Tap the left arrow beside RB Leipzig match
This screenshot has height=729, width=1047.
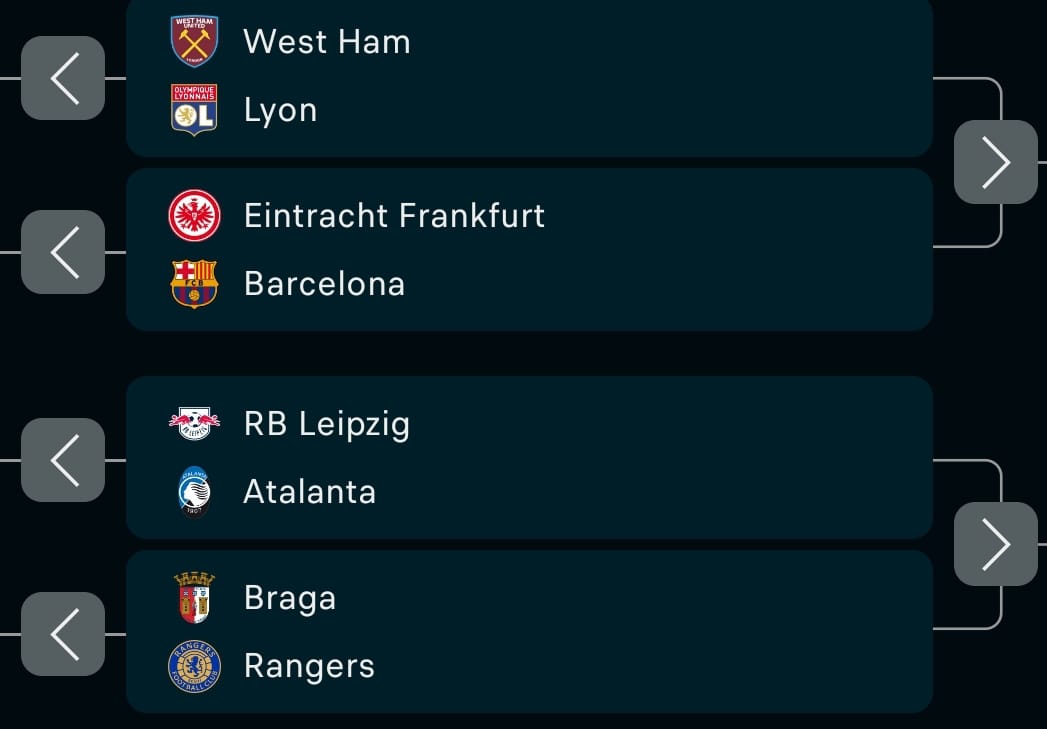[x=63, y=460]
